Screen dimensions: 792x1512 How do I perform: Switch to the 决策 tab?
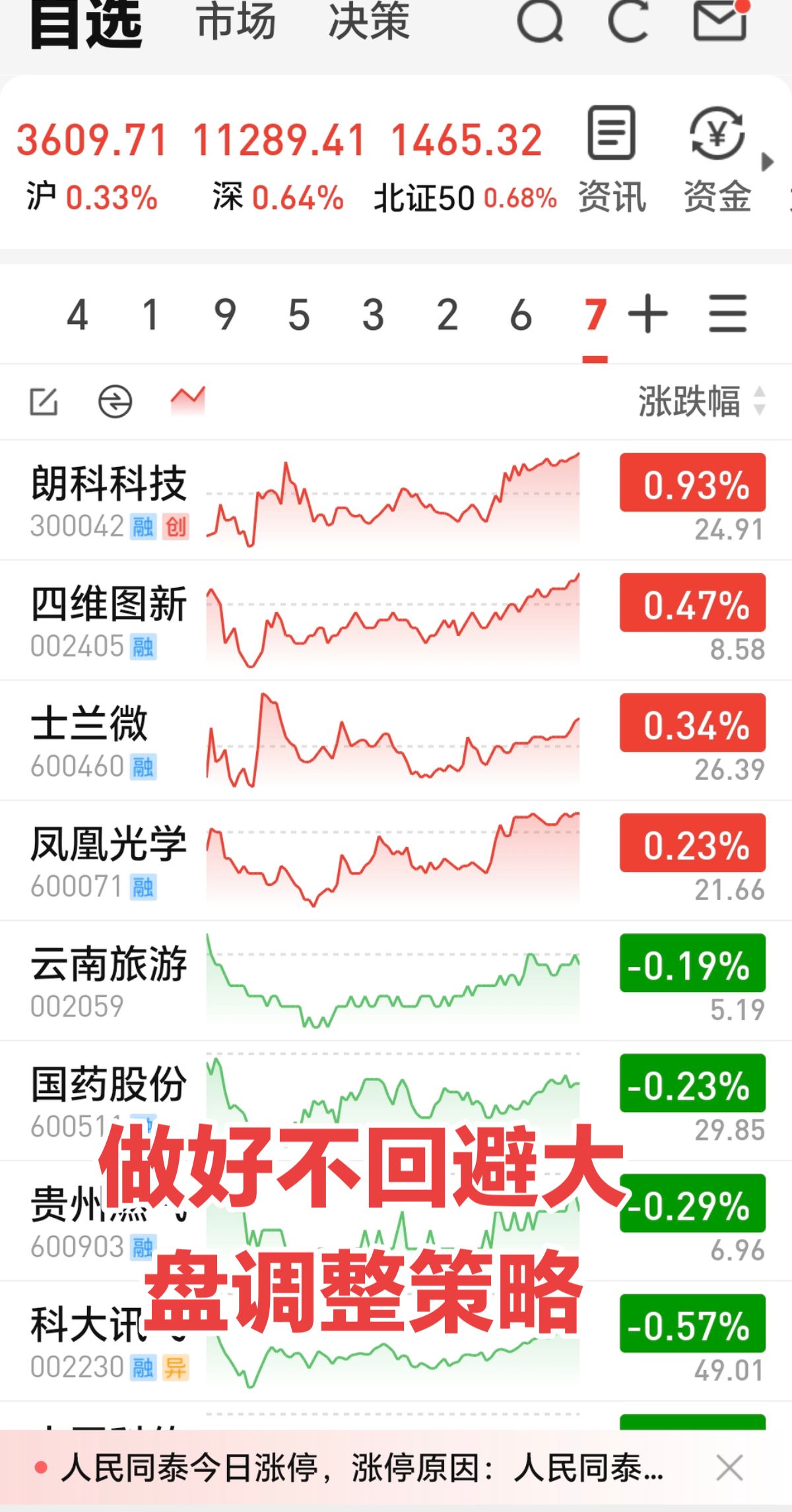369,21
